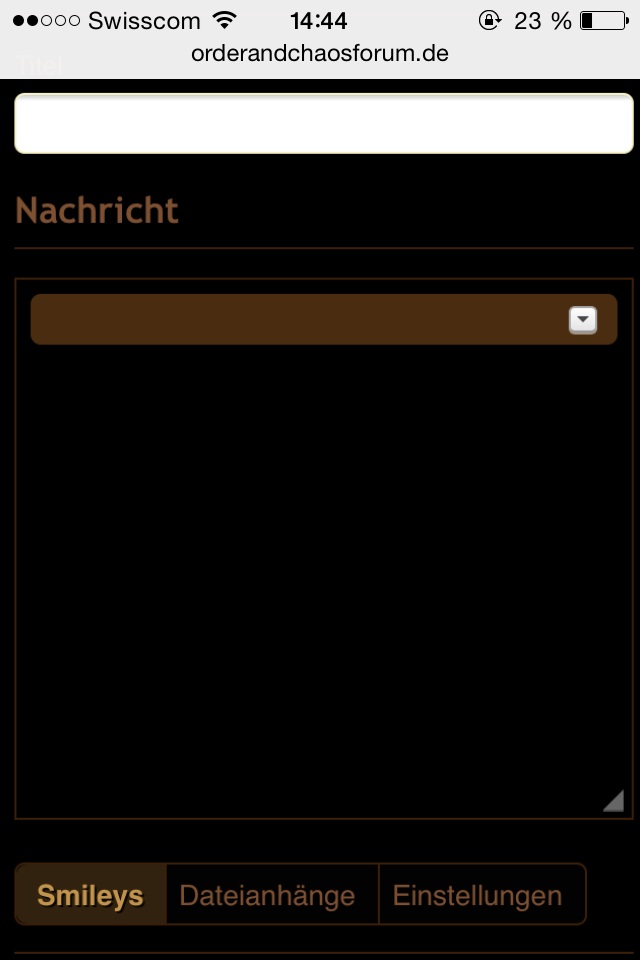The image size is (640, 960).
Task: Switch to the Smileys tab
Action: (90, 895)
